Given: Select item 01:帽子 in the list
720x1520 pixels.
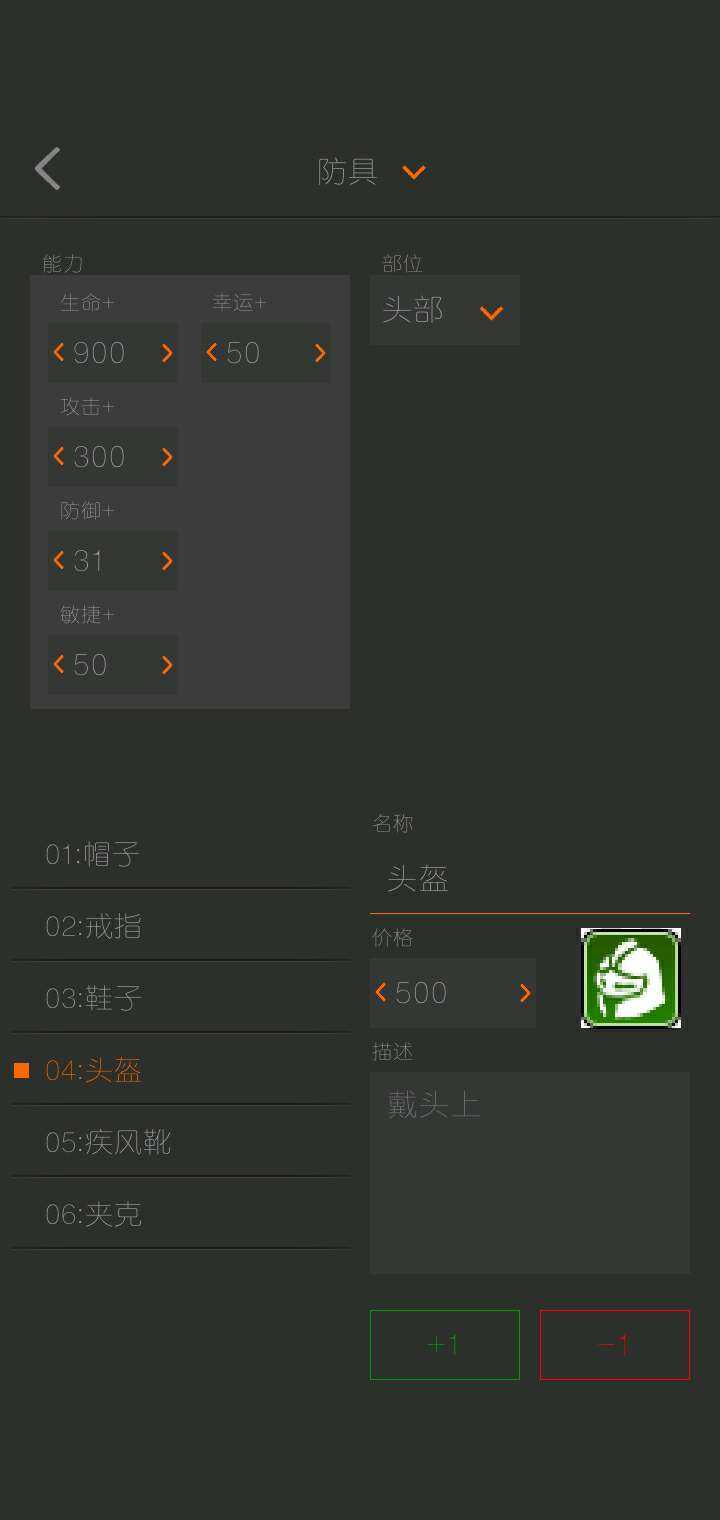Looking at the screenshot, I should pyautogui.click(x=180, y=854).
